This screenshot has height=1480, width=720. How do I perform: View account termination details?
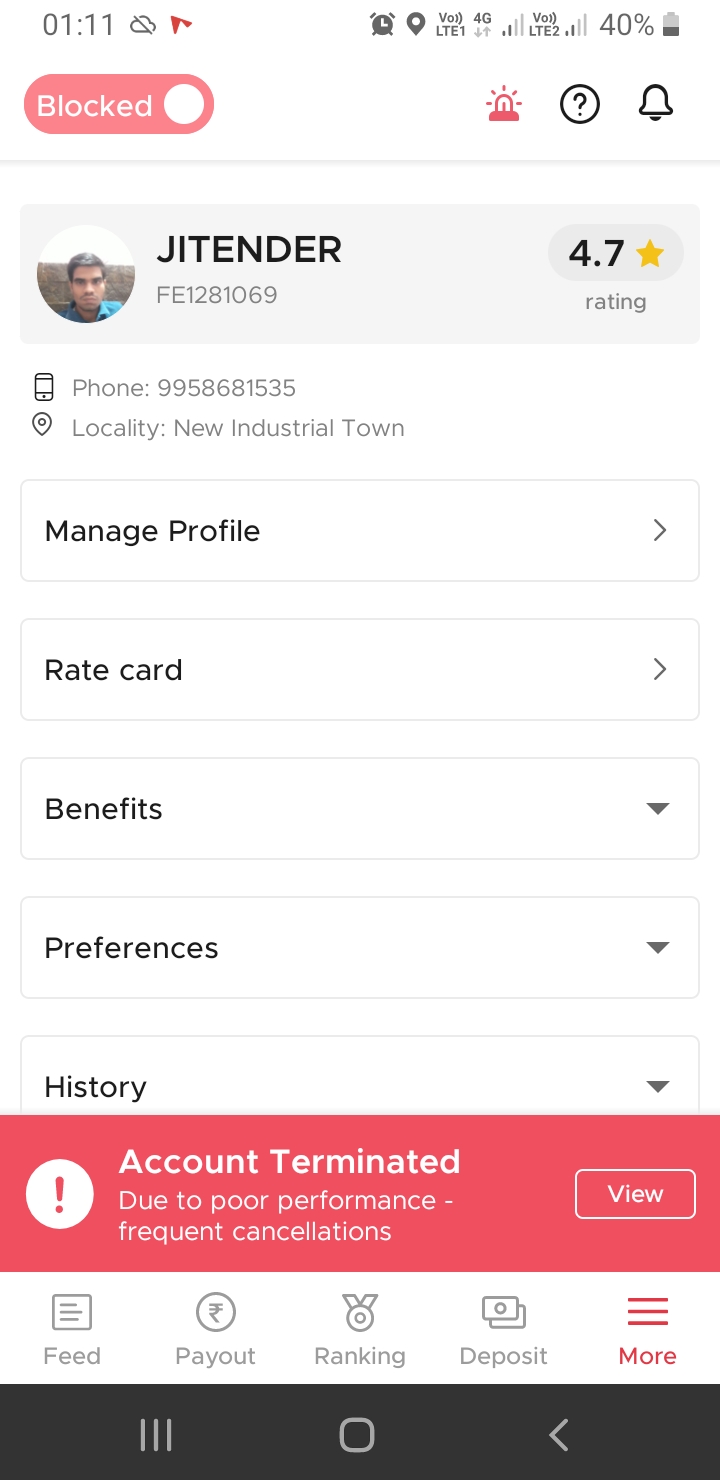coord(635,1194)
